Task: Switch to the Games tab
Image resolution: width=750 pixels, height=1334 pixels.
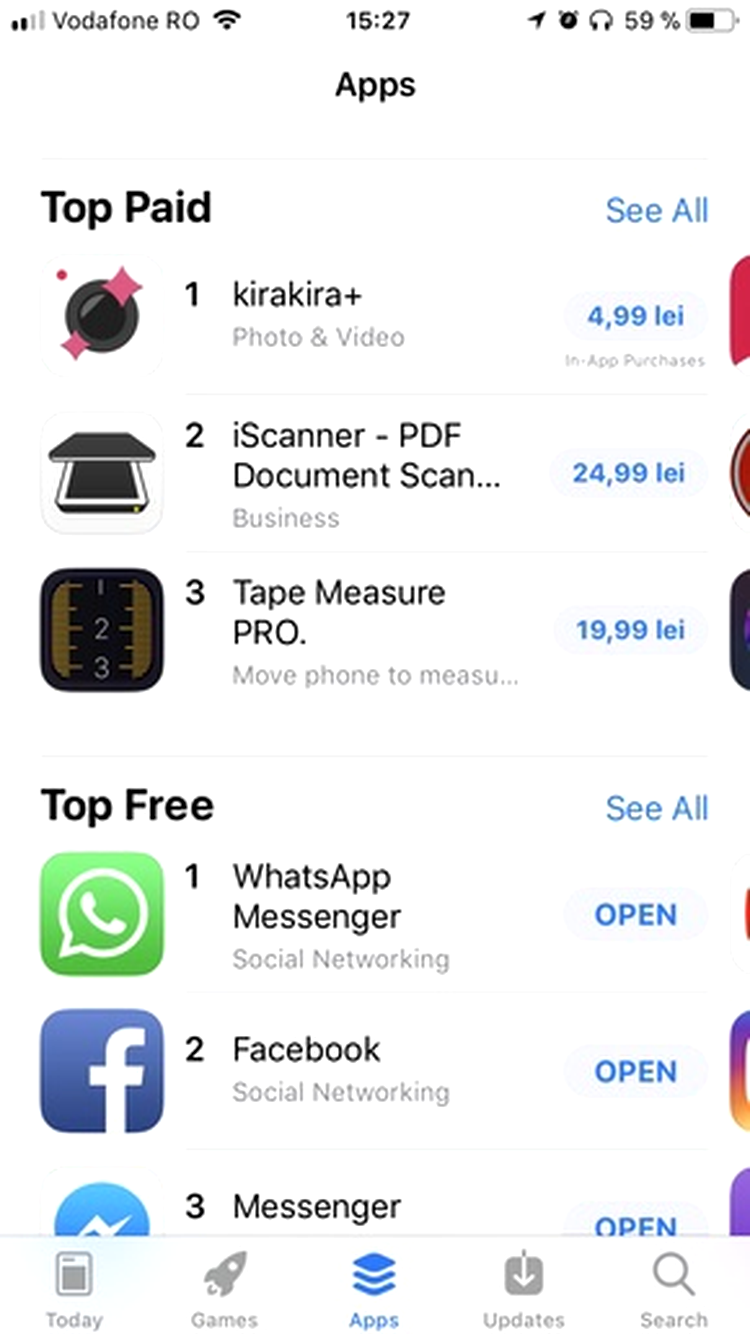Action: coord(224,1290)
